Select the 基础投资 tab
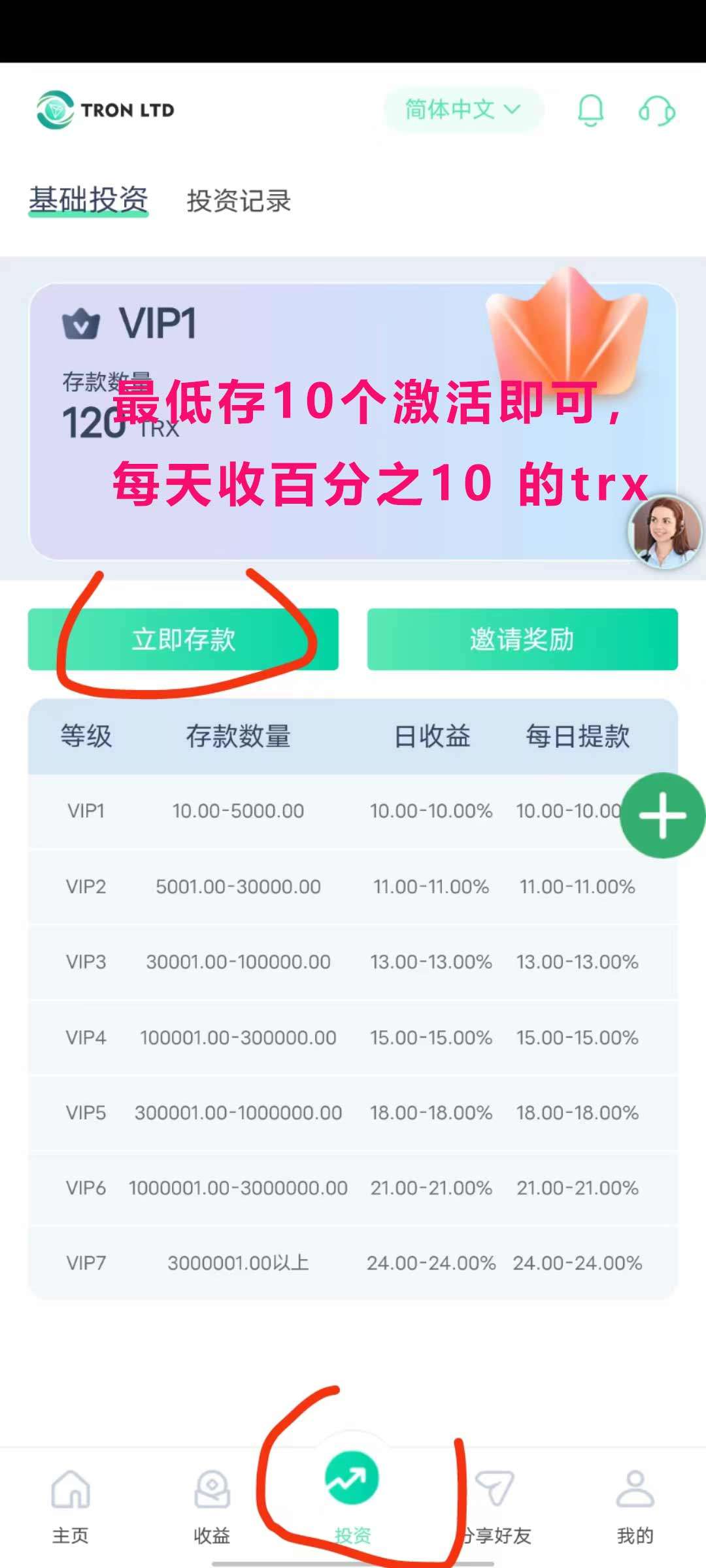This screenshot has height=1568, width=706. point(88,199)
